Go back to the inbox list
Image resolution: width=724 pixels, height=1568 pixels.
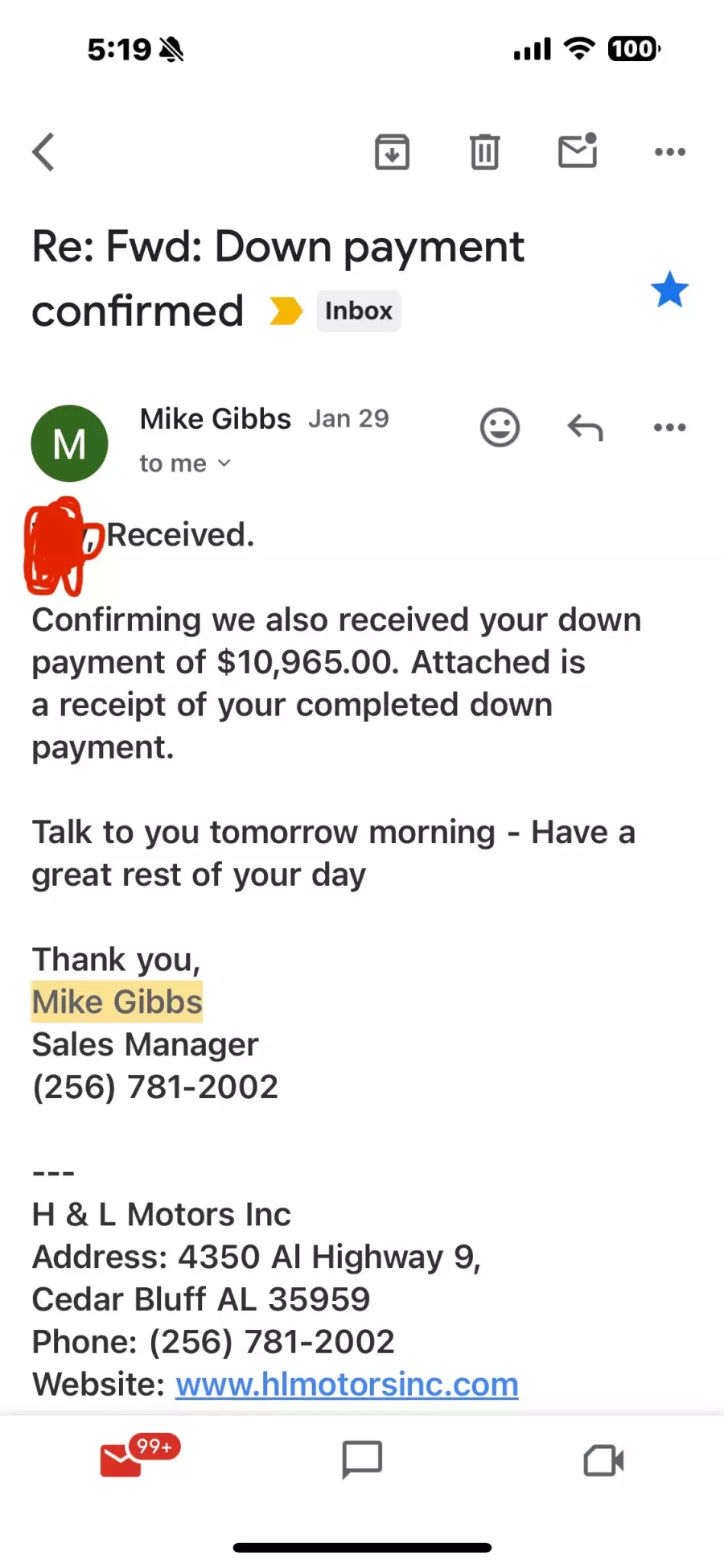coord(43,151)
